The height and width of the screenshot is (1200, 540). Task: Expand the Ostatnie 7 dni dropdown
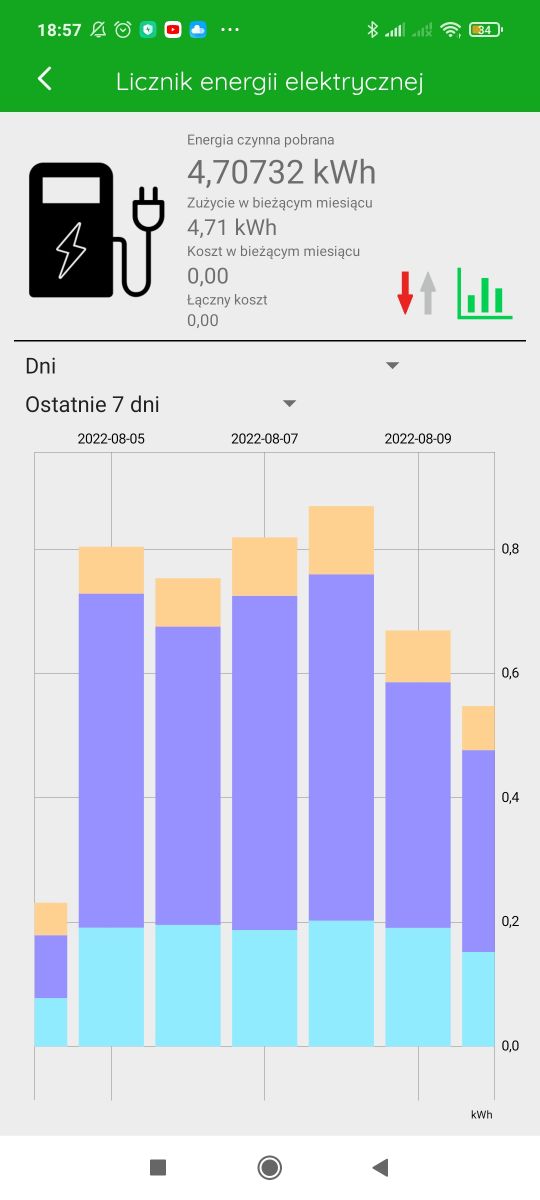click(x=161, y=404)
